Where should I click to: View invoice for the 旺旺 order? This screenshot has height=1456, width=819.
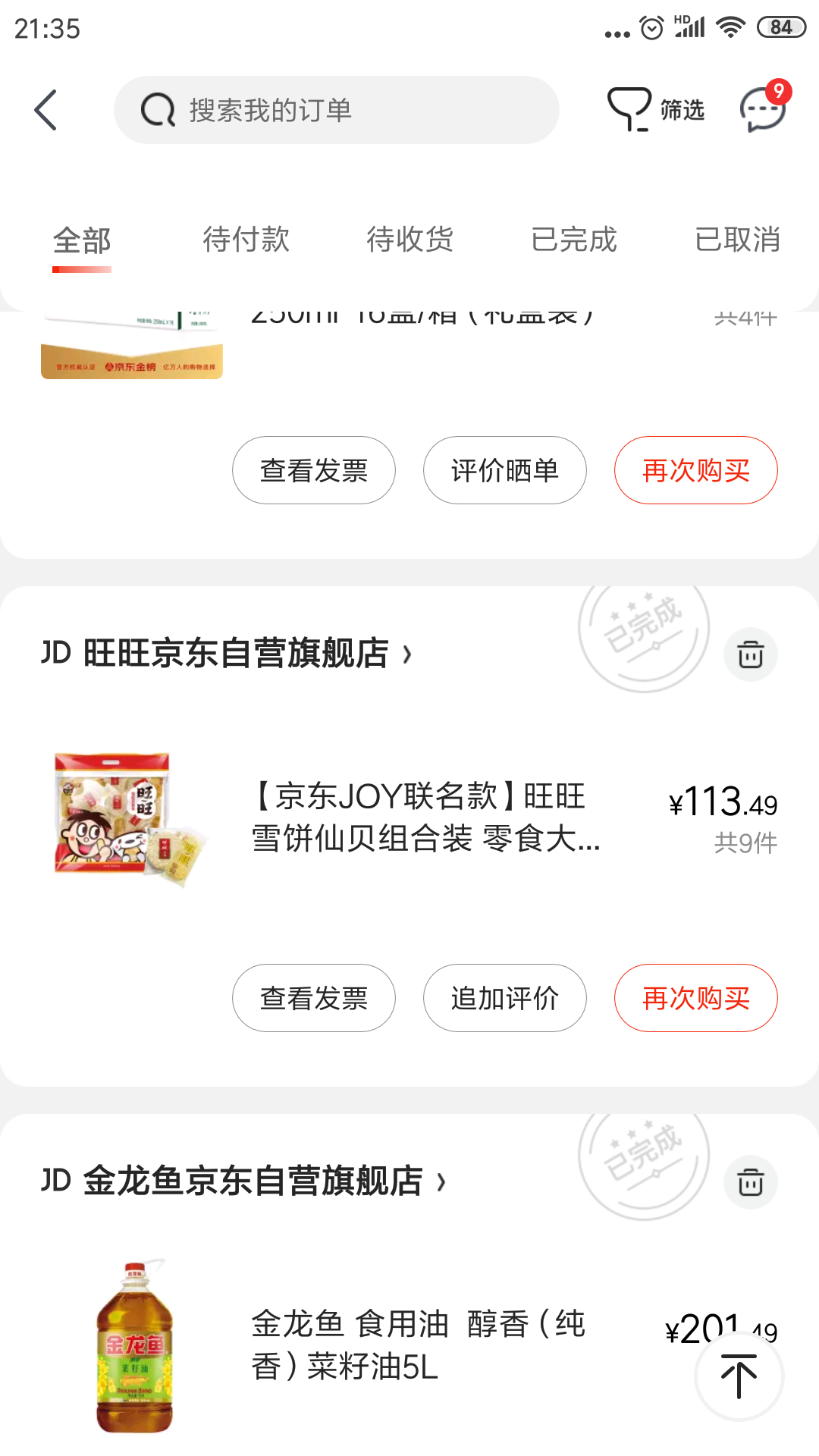point(313,998)
